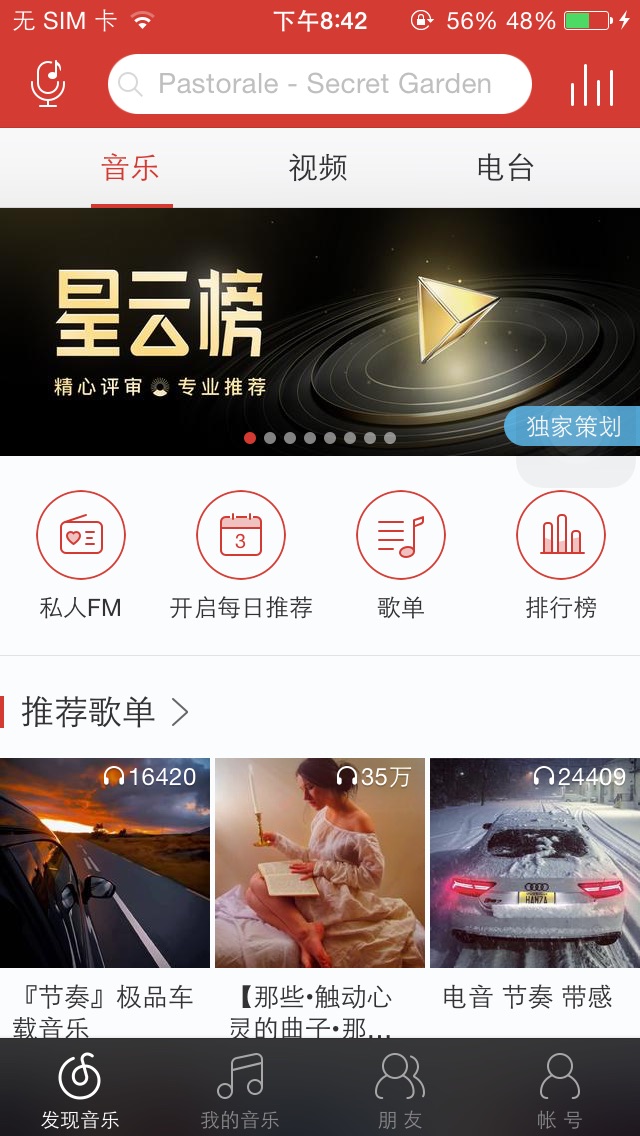Open the search box showing Pastorale

click(x=320, y=84)
